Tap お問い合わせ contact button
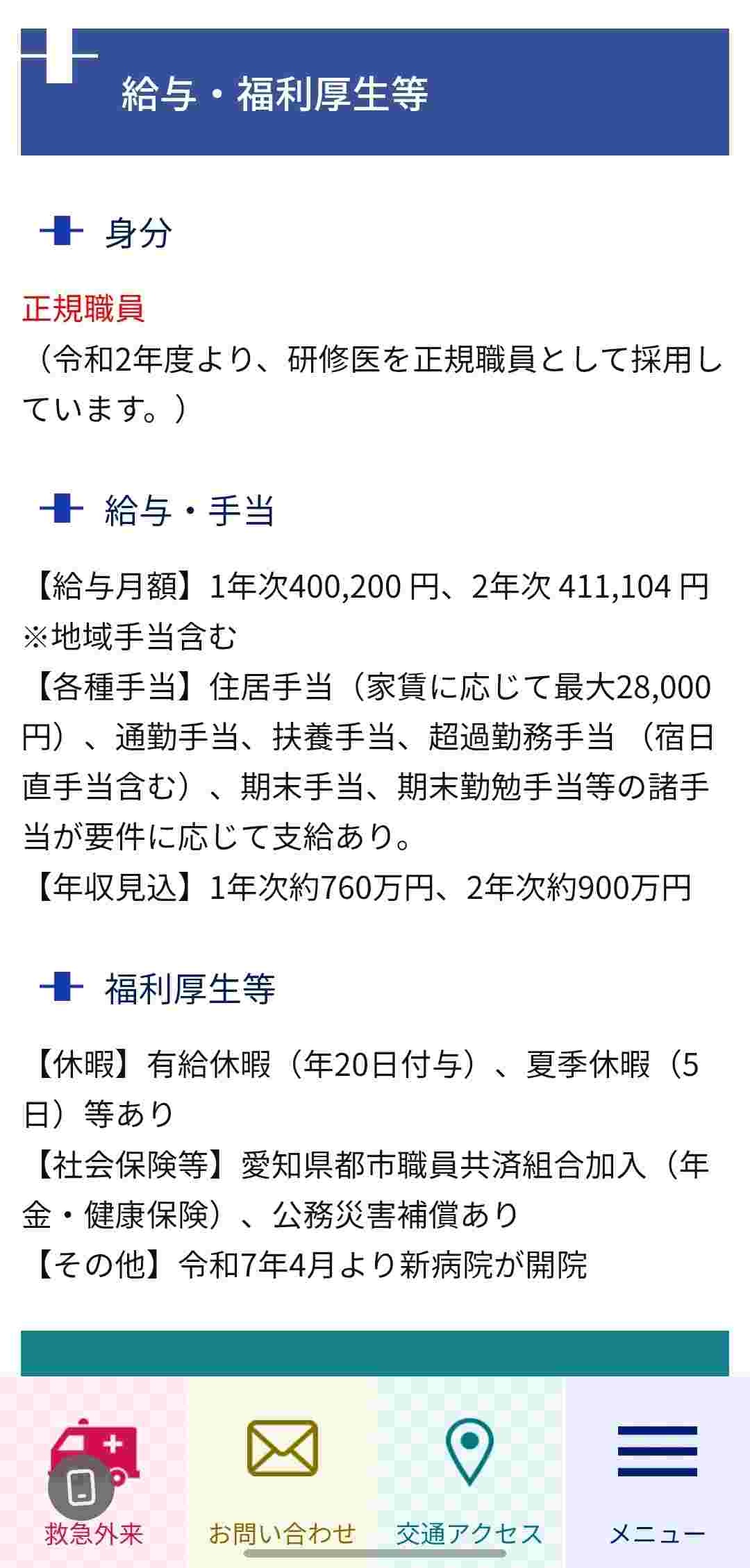This screenshot has width=750, height=1568. [282, 1472]
